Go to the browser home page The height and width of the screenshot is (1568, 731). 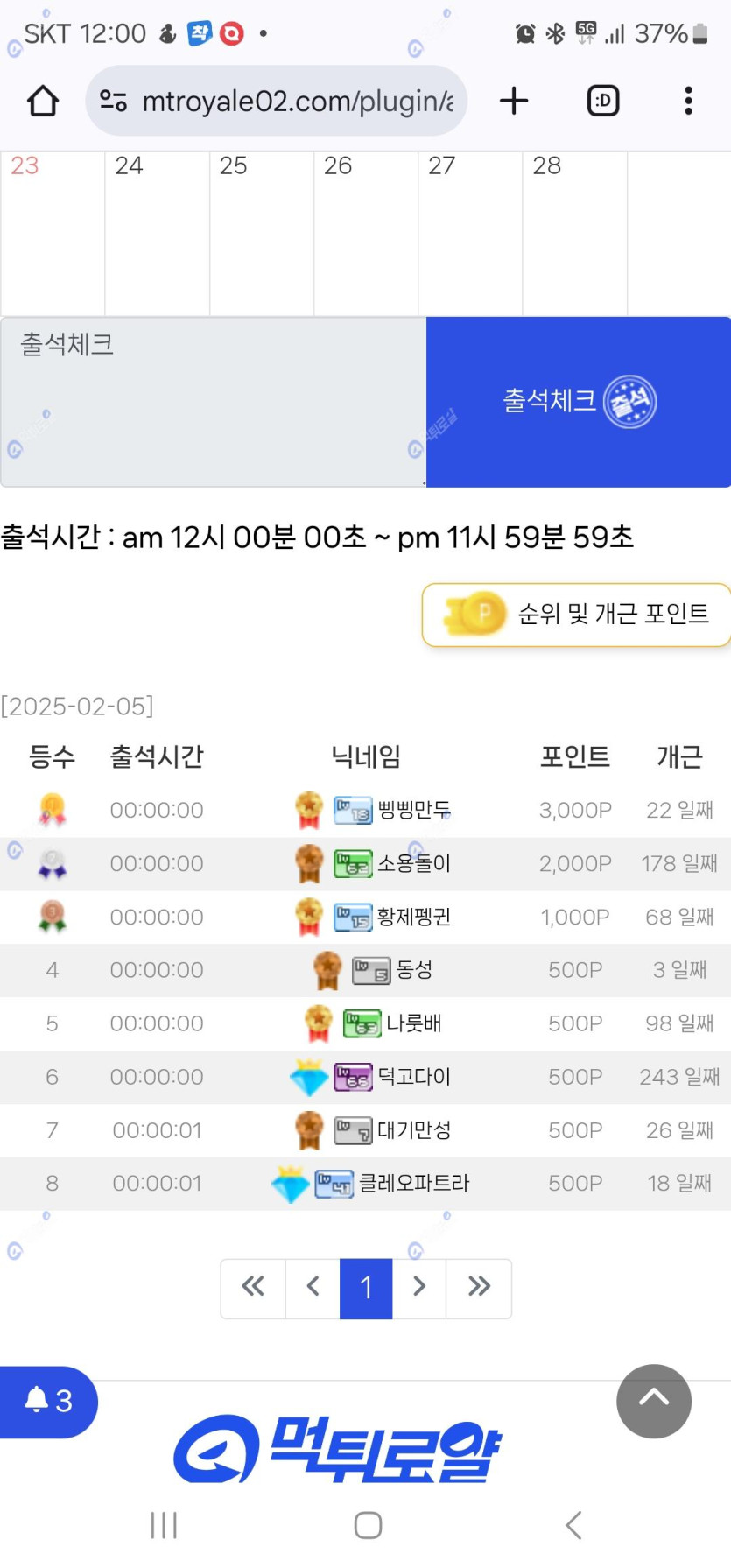43,102
